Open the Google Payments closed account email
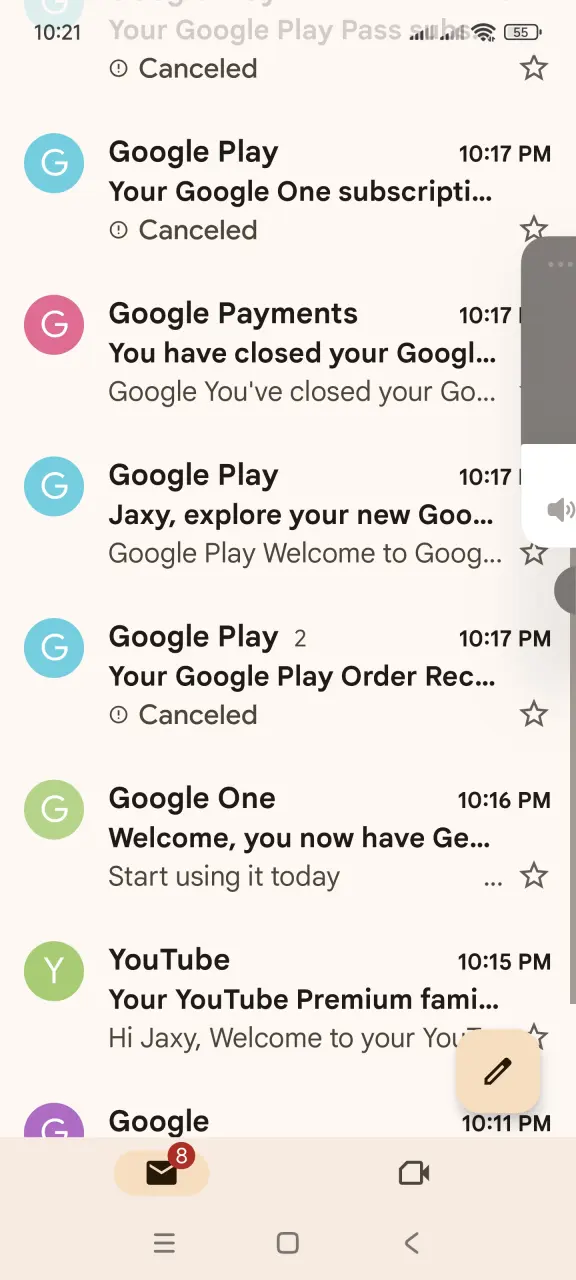 tap(288, 352)
